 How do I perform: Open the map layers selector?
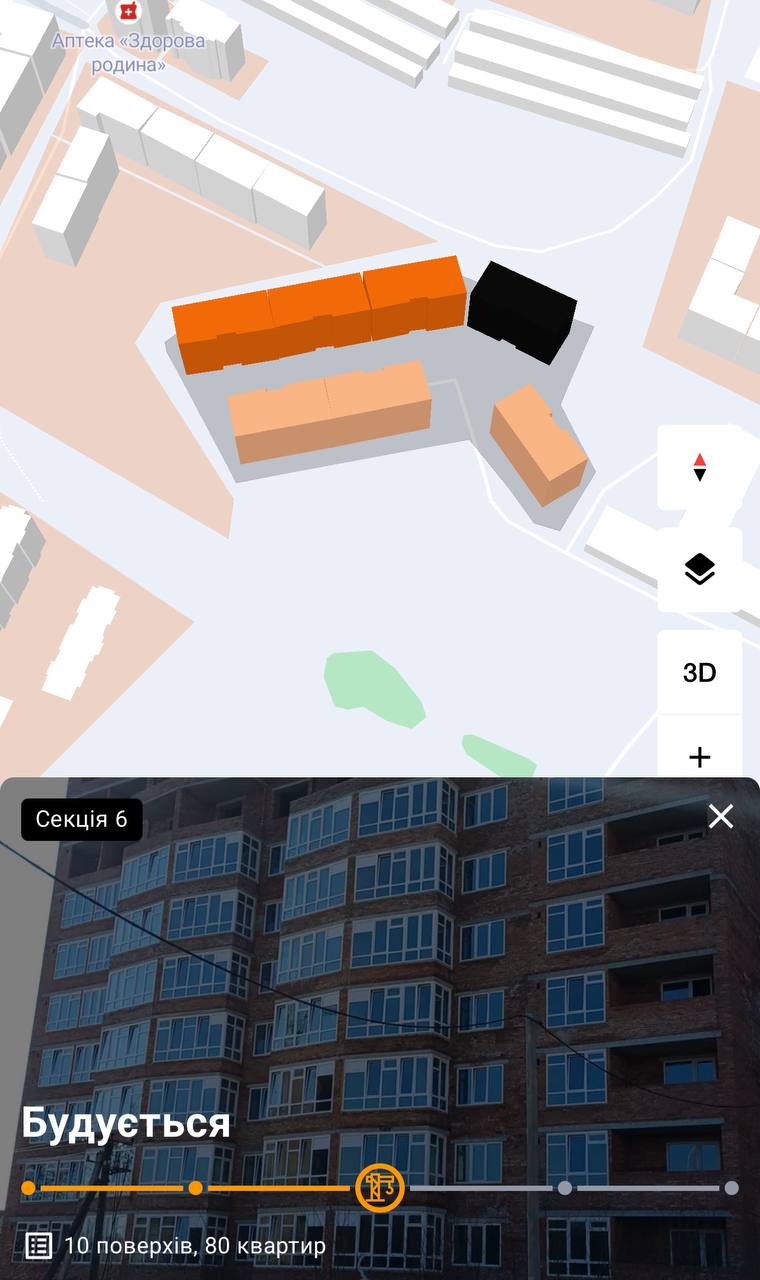tap(699, 570)
